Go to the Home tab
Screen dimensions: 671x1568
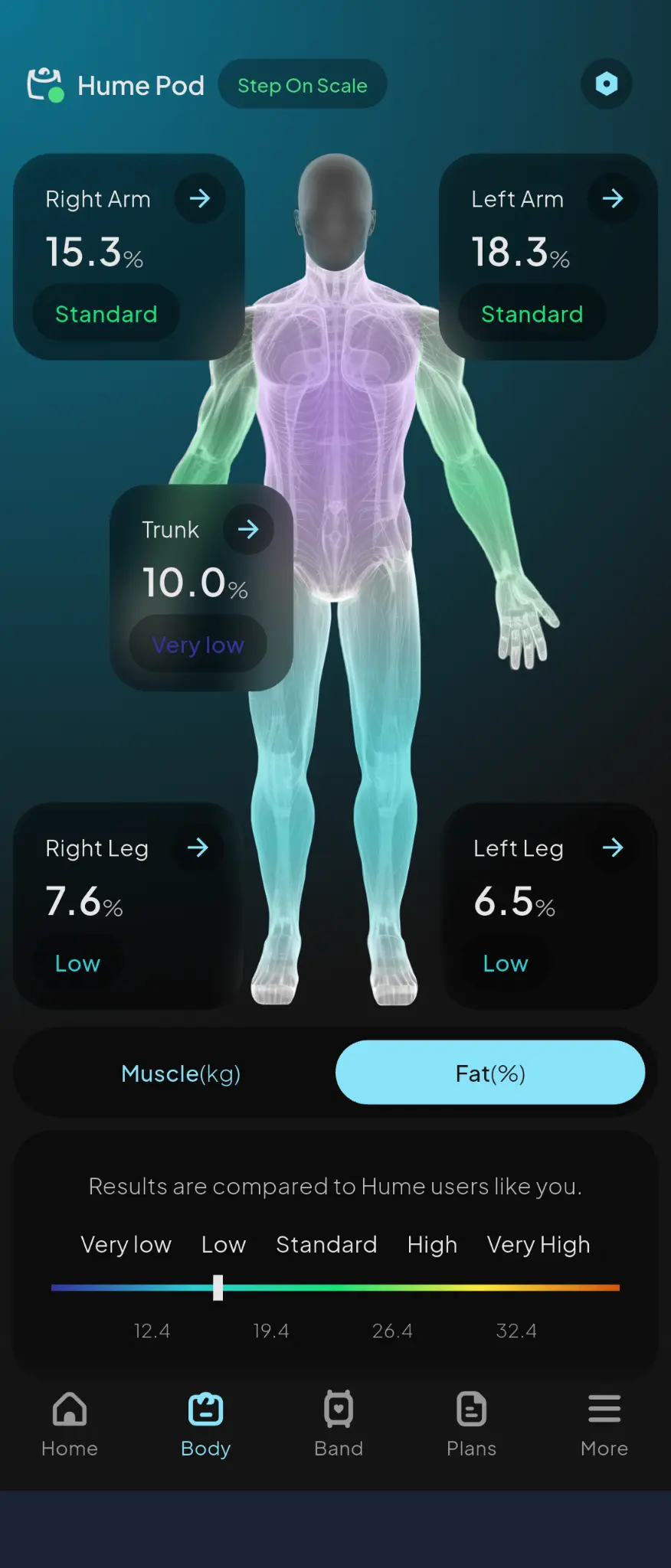tap(70, 1424)
